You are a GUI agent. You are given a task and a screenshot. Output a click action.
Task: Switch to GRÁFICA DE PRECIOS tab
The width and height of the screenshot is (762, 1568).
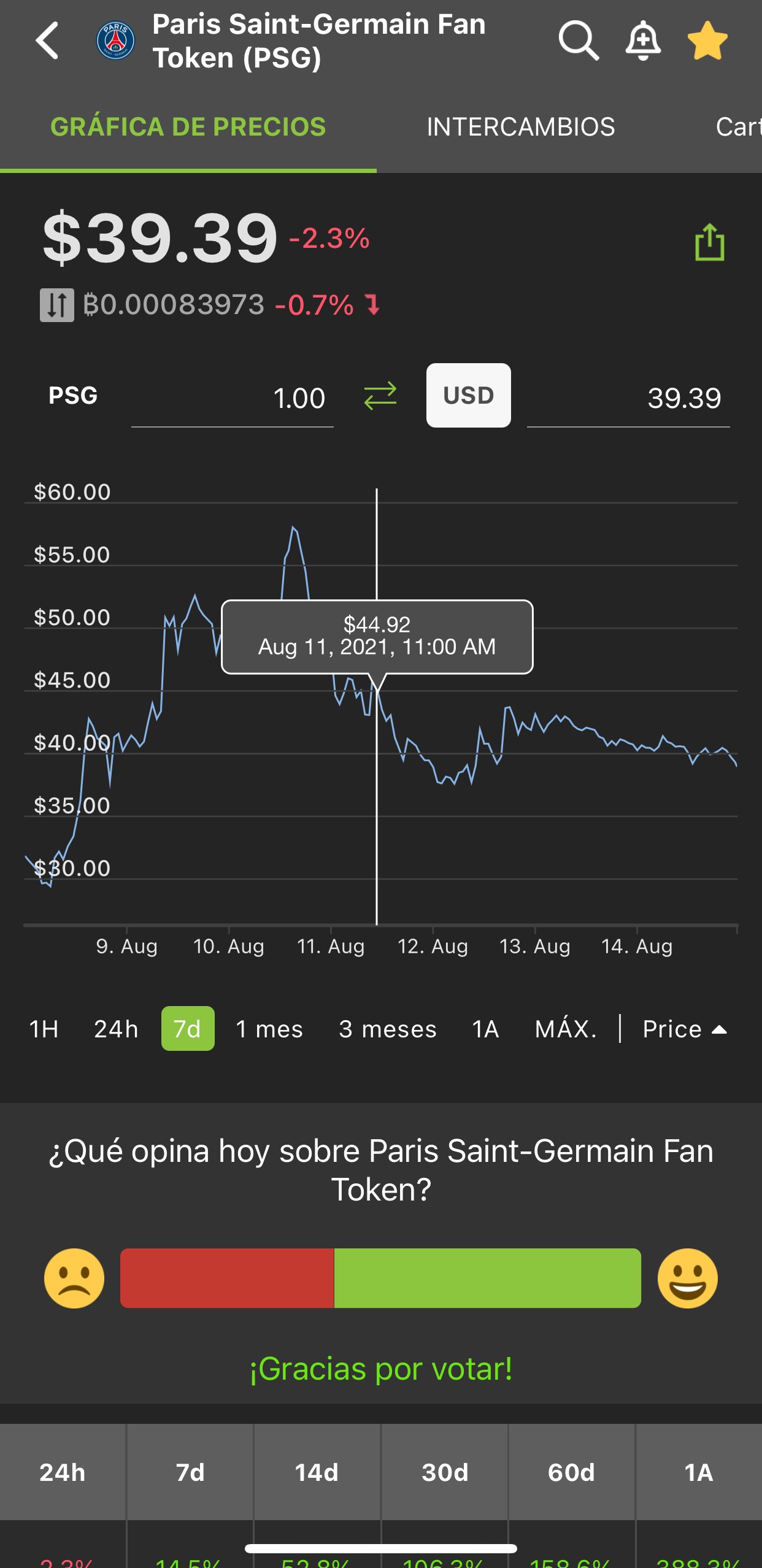188,127
